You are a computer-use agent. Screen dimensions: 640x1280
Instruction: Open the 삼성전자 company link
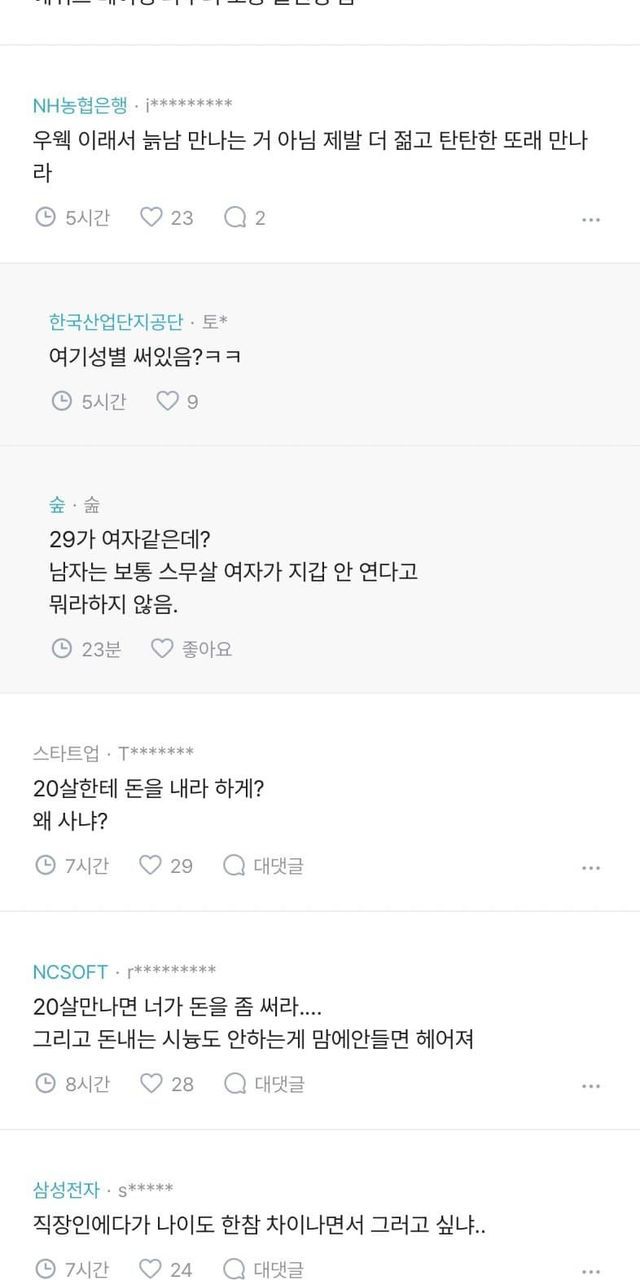pos(66,1189)
